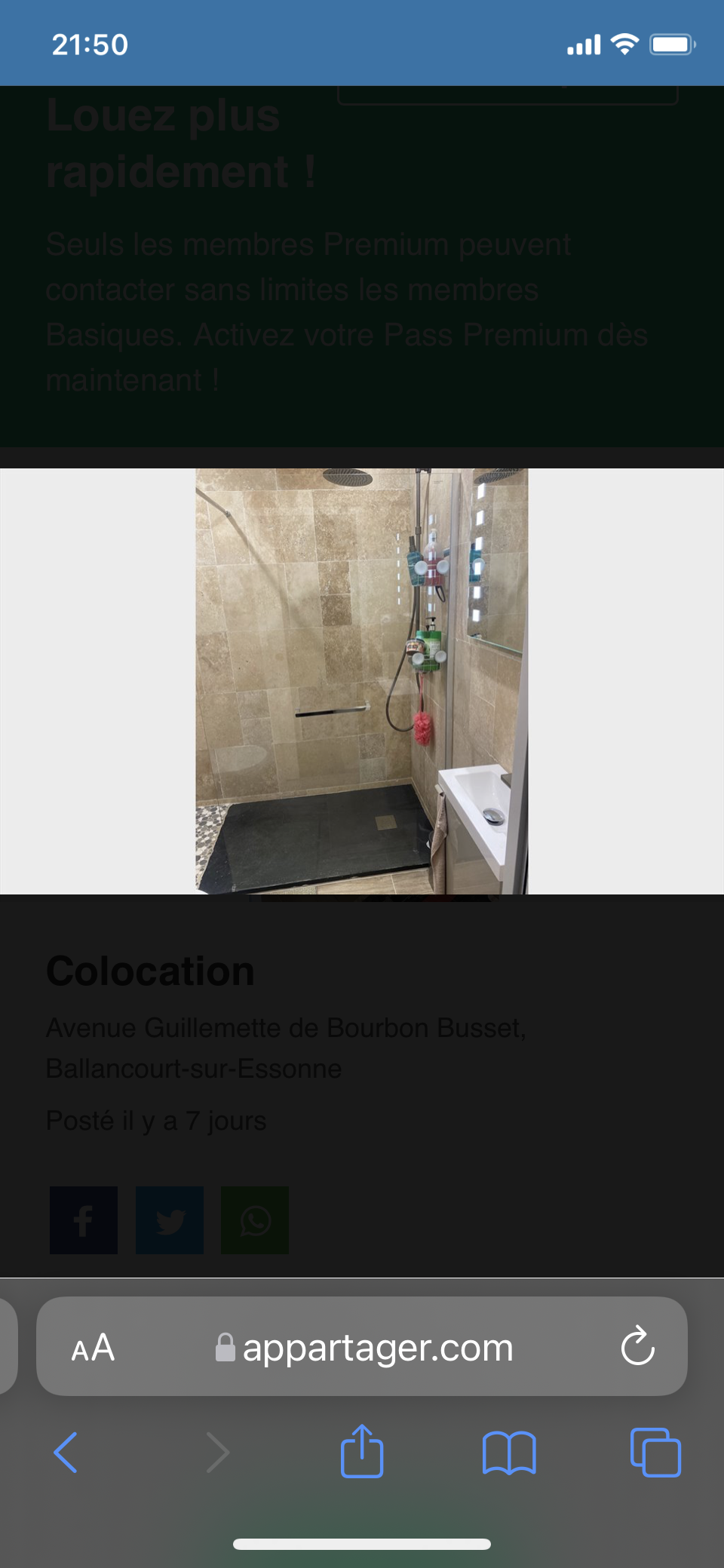The width and height of the screenshot is (724, 1568).
Task: Open Safari bookmarks
Action: pos(508,1451)
